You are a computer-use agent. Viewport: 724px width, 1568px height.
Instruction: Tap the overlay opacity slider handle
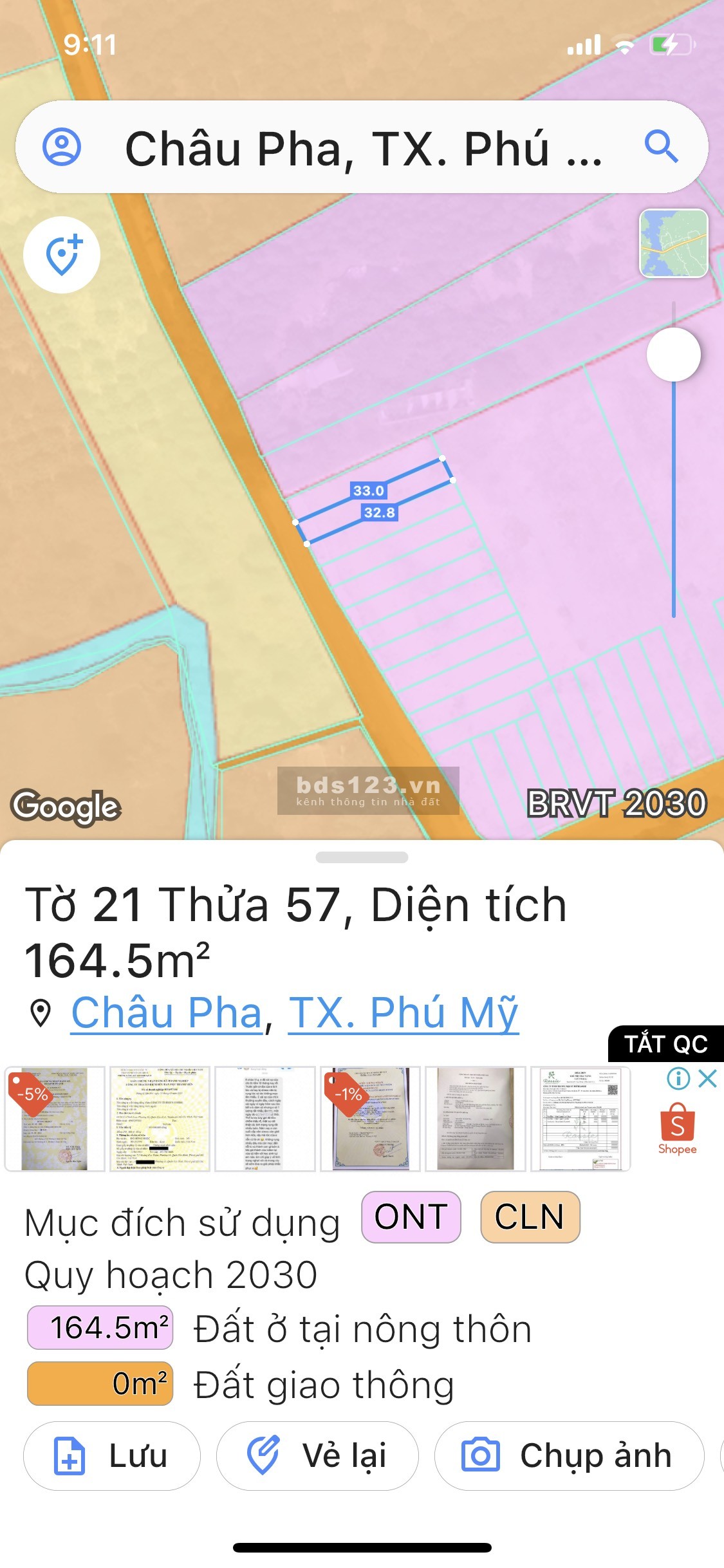[x=673, y=354]
